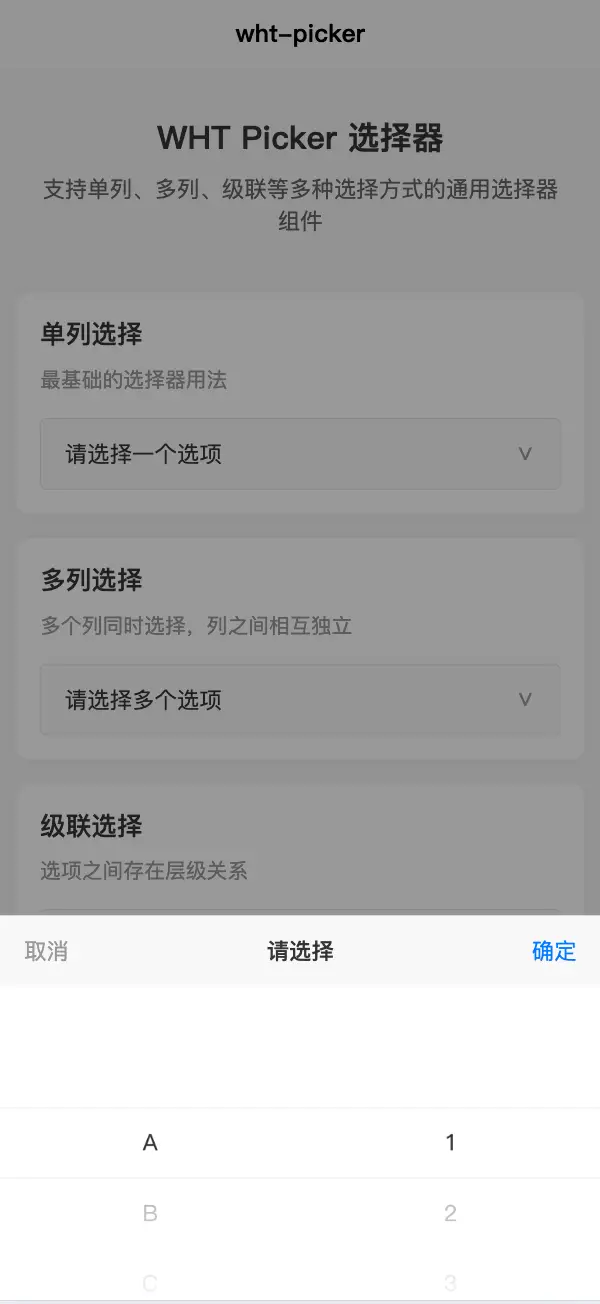Screen dimensions: 600x1304
Task: Tap 取消 to cancel the picker
Action: (x=46, y=951)
